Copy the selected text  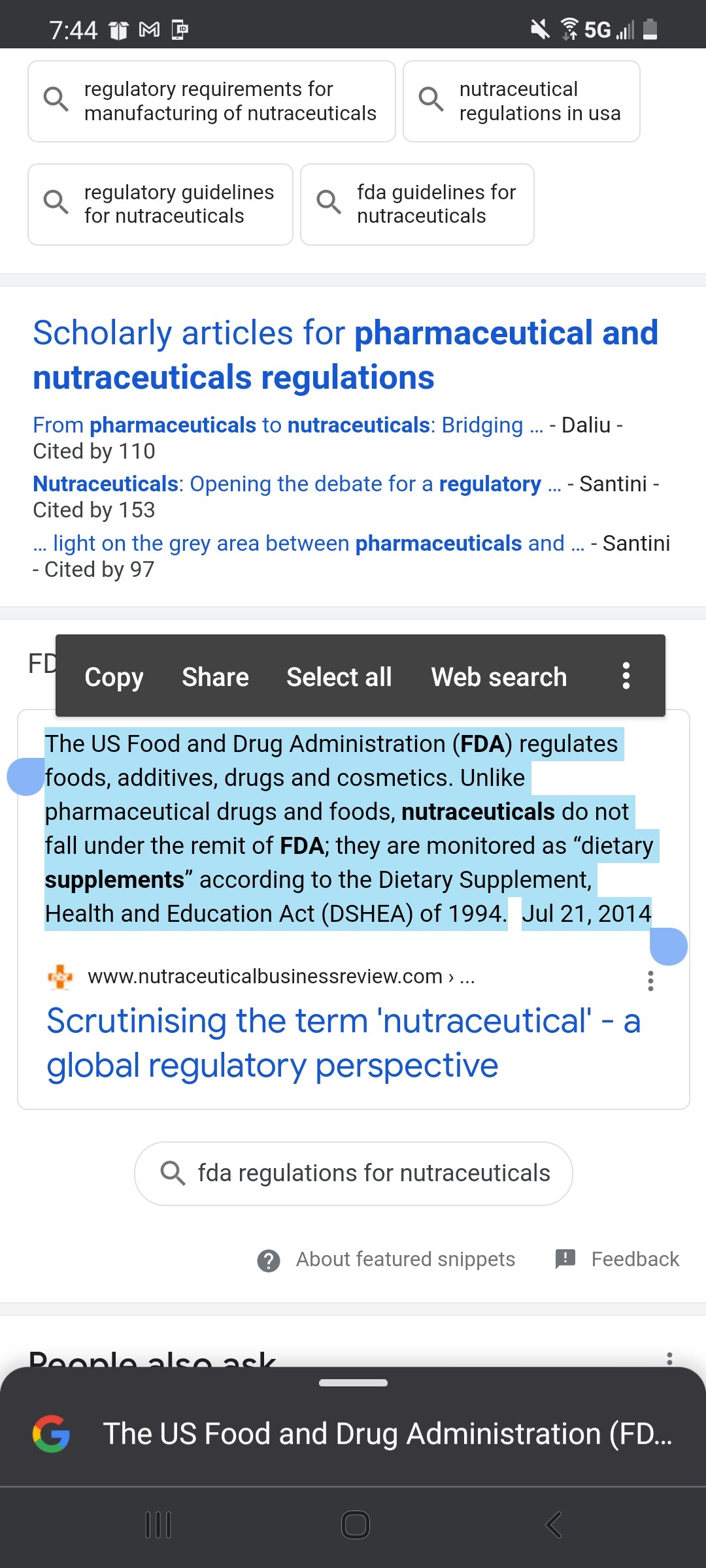pyautogui.click(x=114, y=677)
